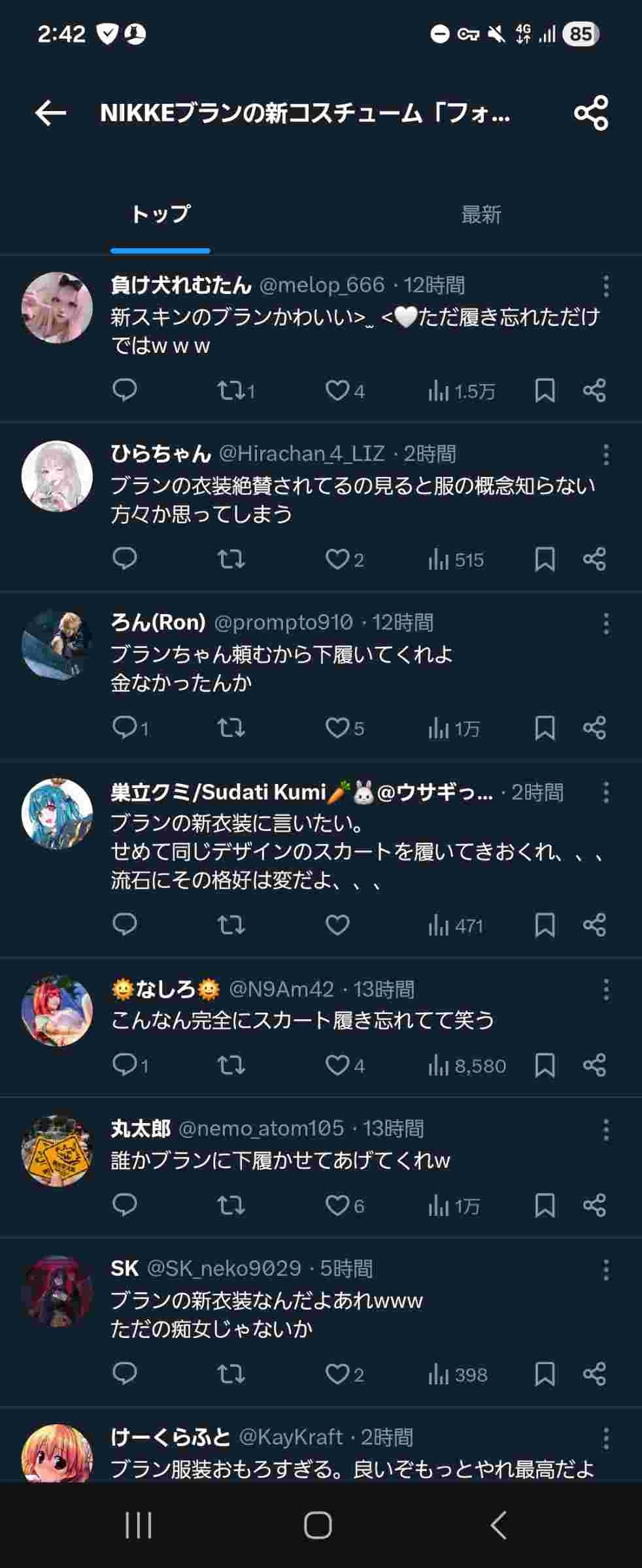View analytics on なしろ's post showing 8,580

point(467,1066)
